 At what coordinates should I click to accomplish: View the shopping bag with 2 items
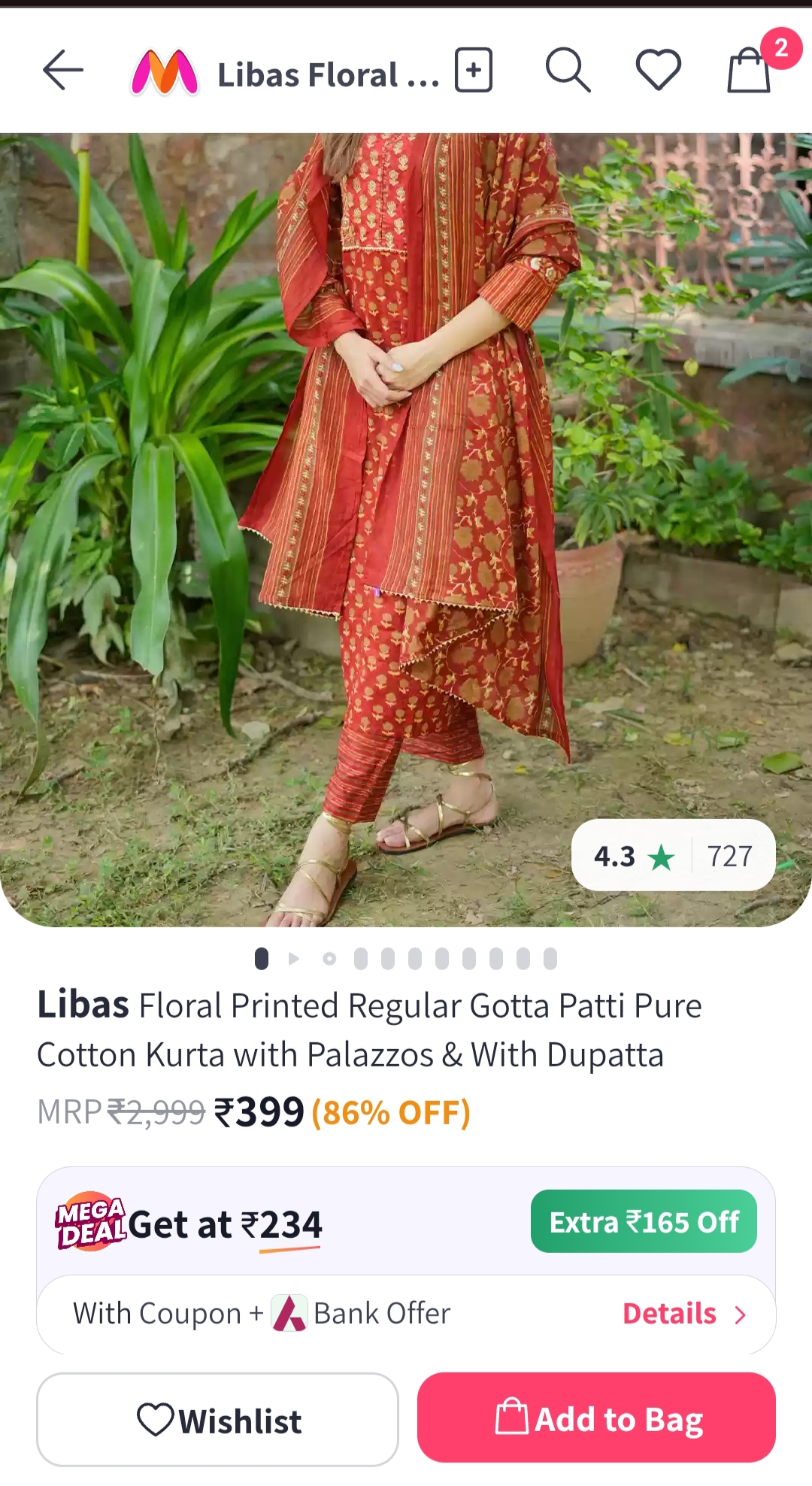pyautogui.click(x=750, y=71)
